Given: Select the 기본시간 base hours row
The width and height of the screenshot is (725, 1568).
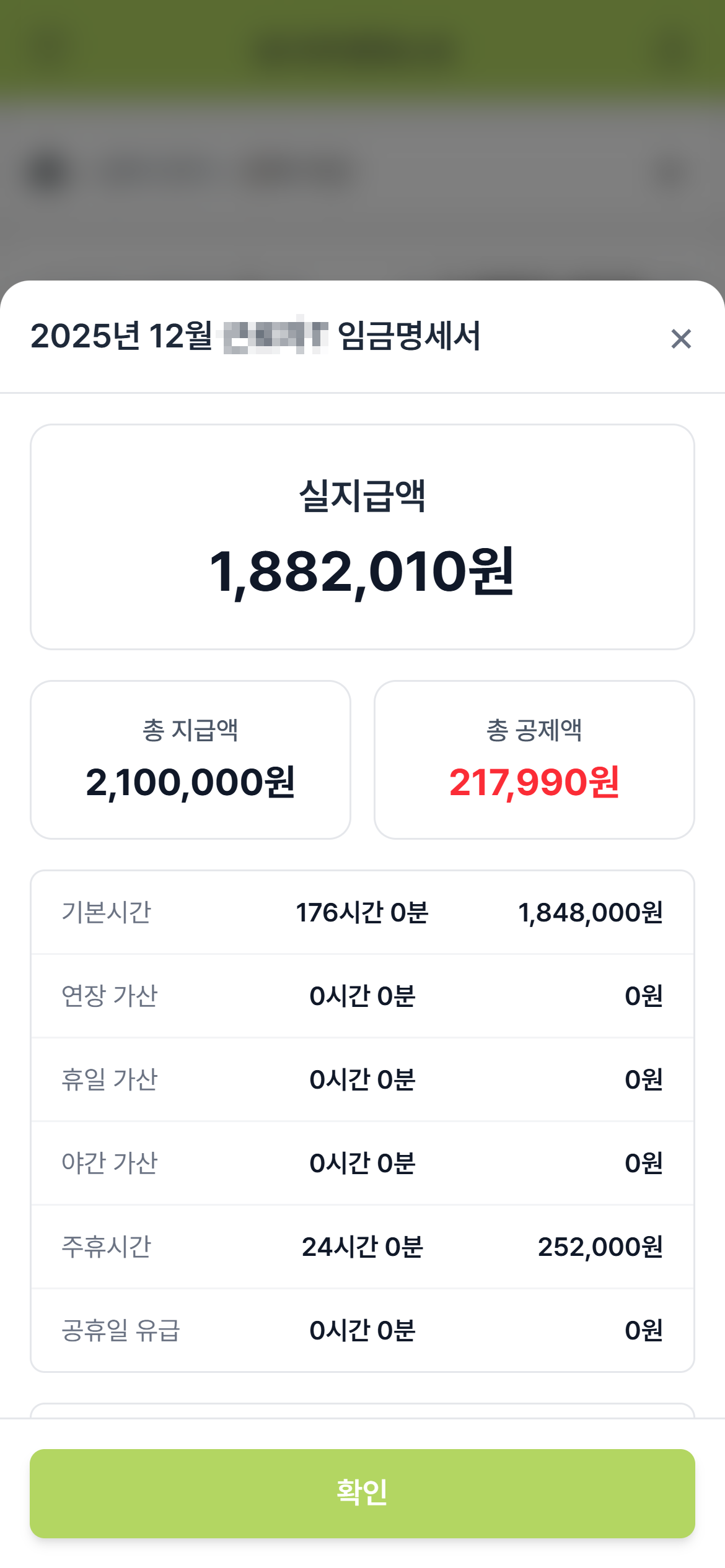Looking at the screenshot, I should [x=362, y=912].
